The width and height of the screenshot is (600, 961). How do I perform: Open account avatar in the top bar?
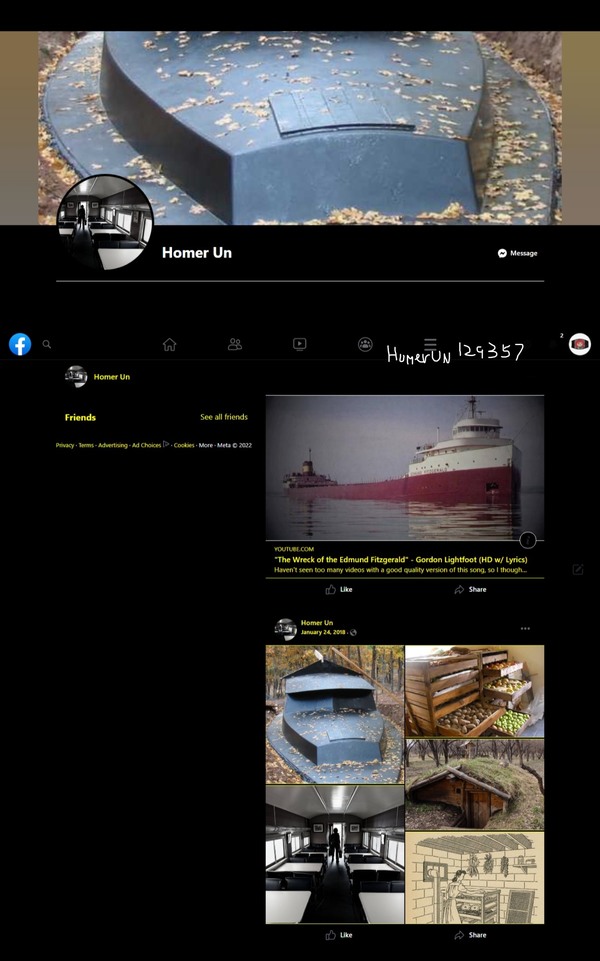coord(580,344)
